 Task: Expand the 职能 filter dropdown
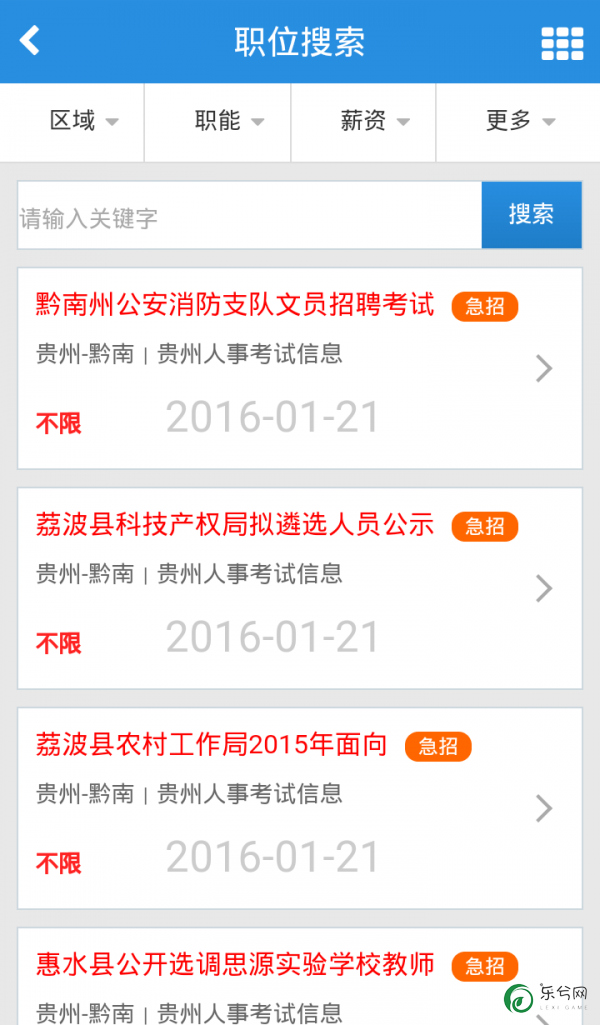[x=218, y=122]
